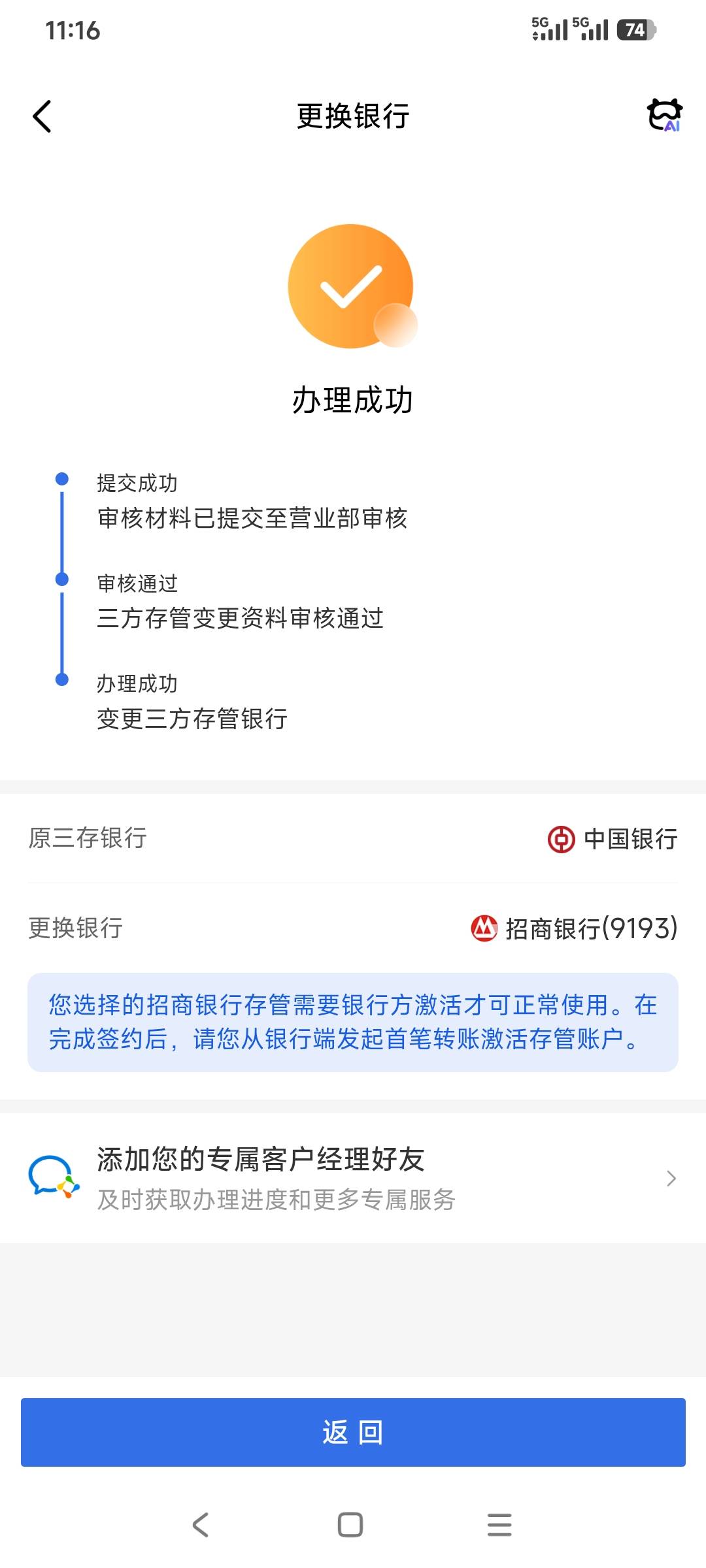Open the AI assistant icon
The height and width of the screenshot is (1568, 706).
tap(664, 115)
